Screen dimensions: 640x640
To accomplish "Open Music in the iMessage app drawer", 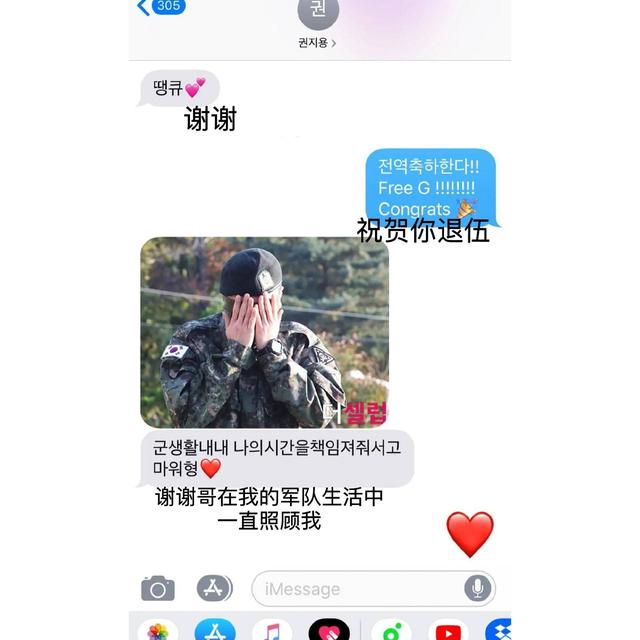I will pyautogui.click(x=271, y=631).
